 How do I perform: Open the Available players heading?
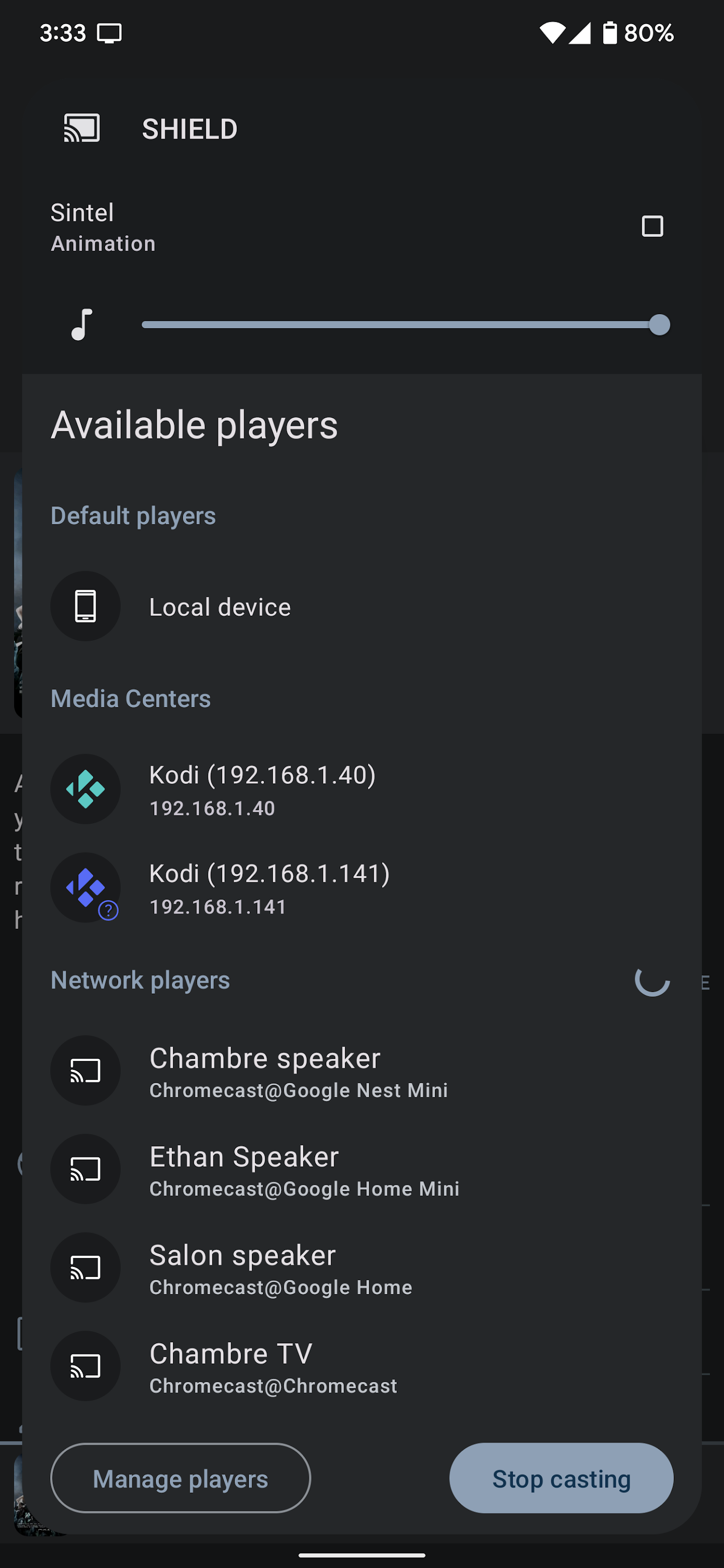(x=193, y=425)
